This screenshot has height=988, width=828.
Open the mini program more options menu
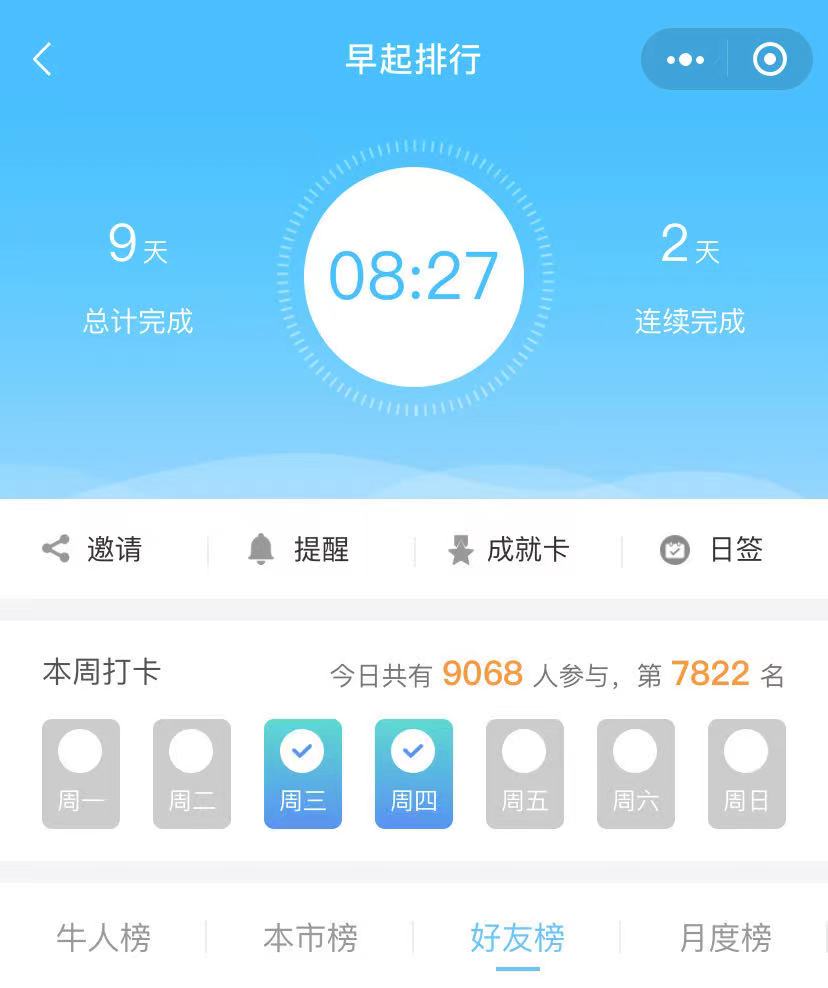tap(685, 60)
